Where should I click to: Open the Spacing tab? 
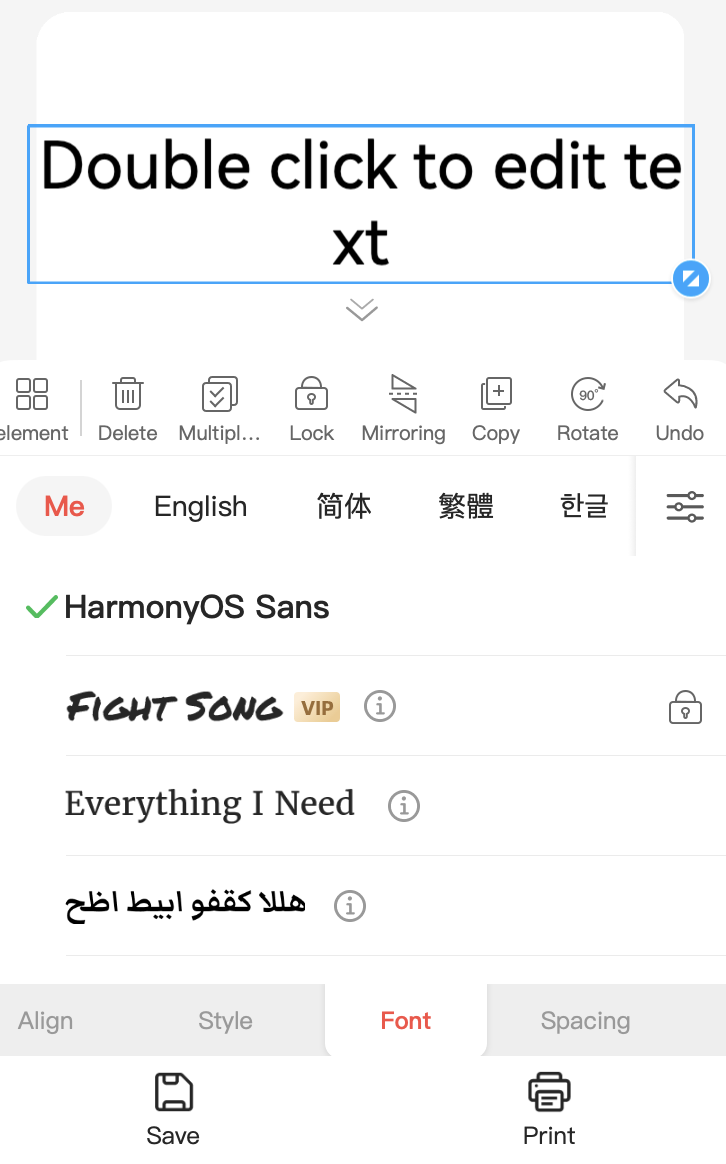click(x=585, y=1021)
